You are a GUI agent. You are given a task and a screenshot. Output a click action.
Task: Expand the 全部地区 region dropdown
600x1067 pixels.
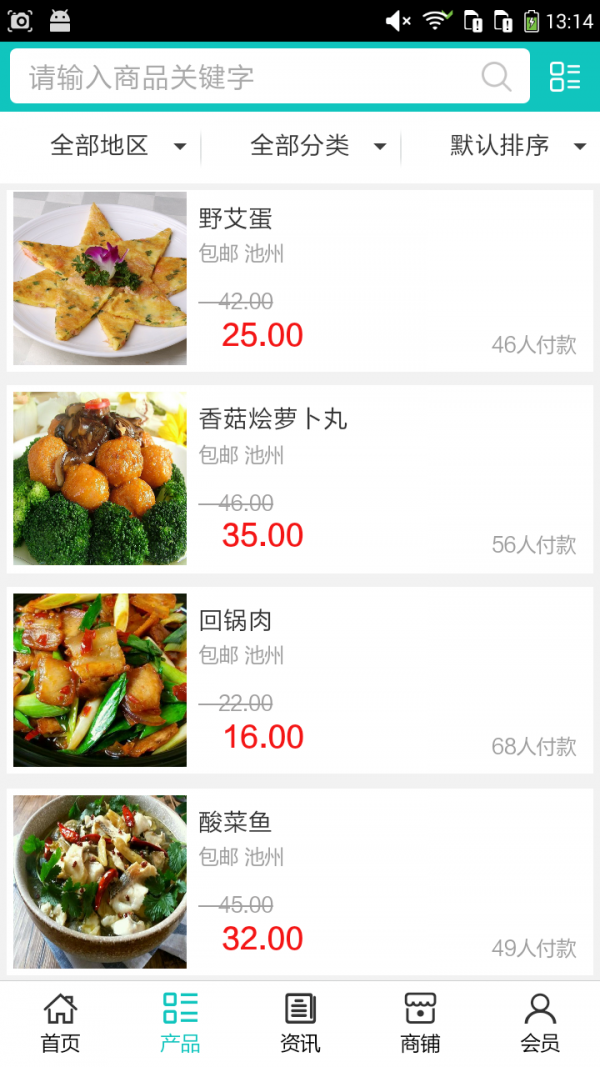pos(118,146)
